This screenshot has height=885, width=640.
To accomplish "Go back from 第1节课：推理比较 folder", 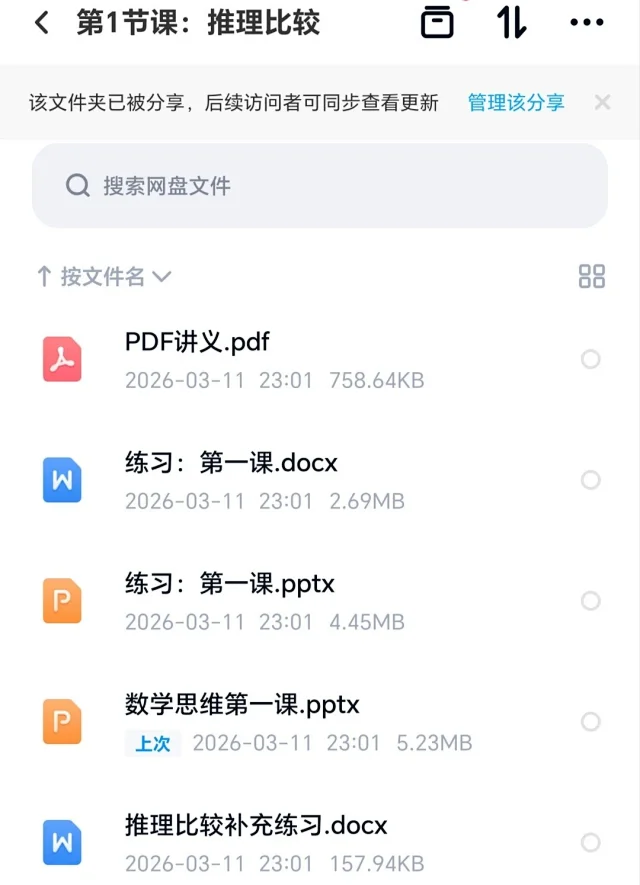I will coord(41,23).
